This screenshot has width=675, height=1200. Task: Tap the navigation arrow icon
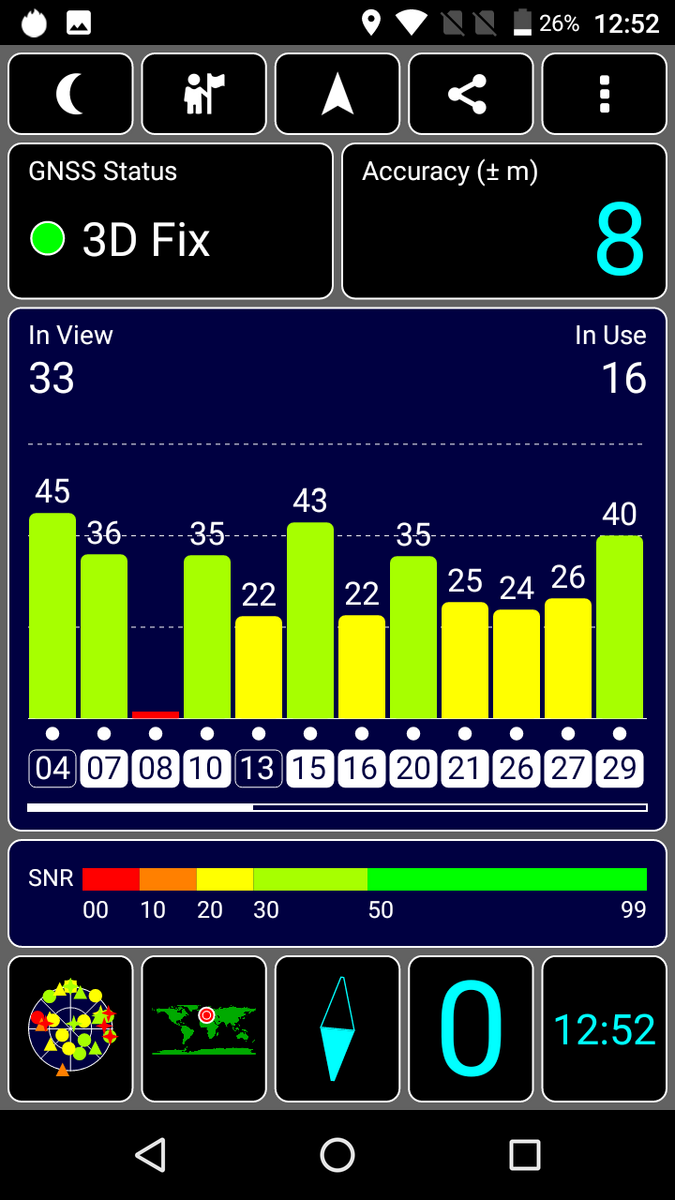click(x=338, y=94)
